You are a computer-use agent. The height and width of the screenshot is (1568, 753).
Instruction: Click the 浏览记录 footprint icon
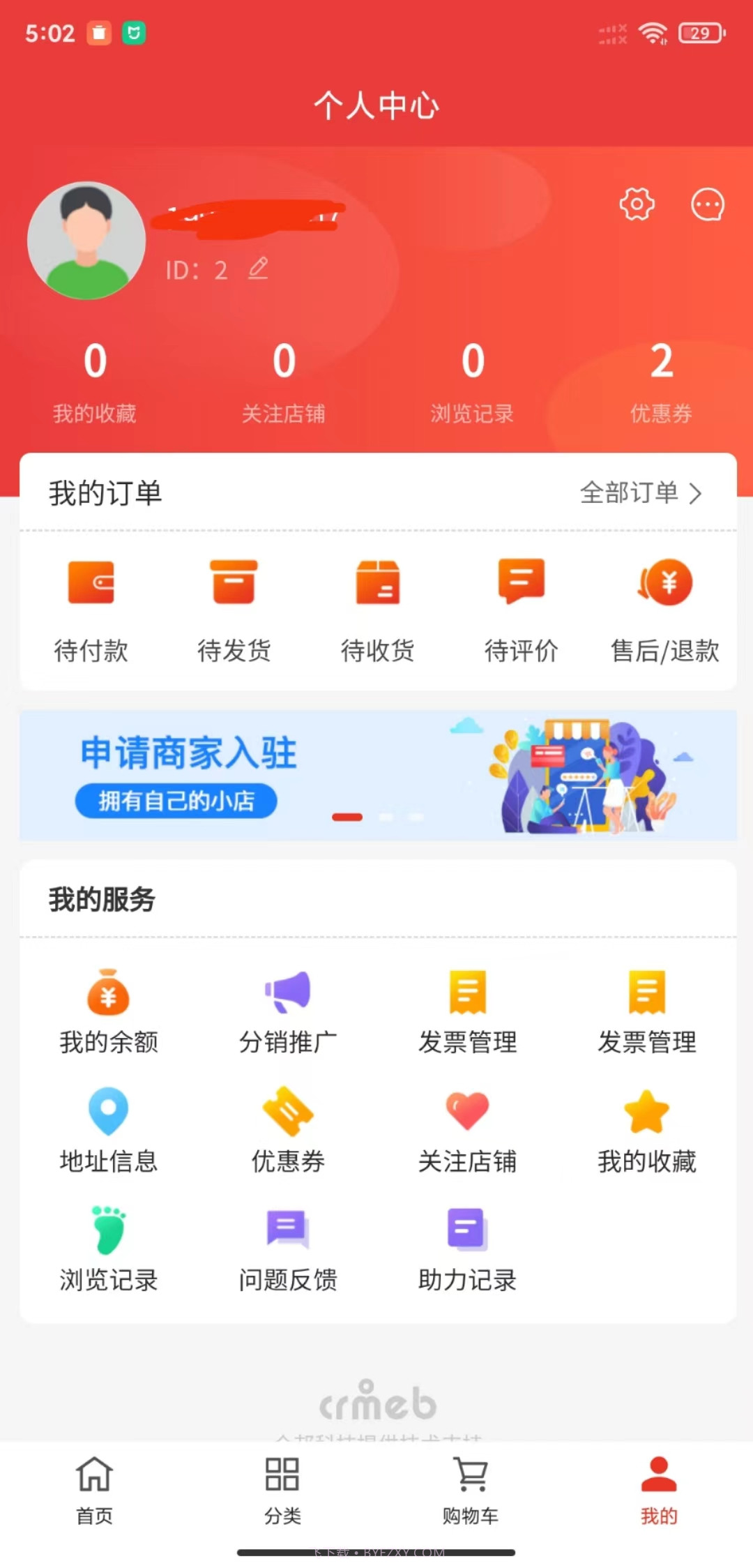[107, 1232]
